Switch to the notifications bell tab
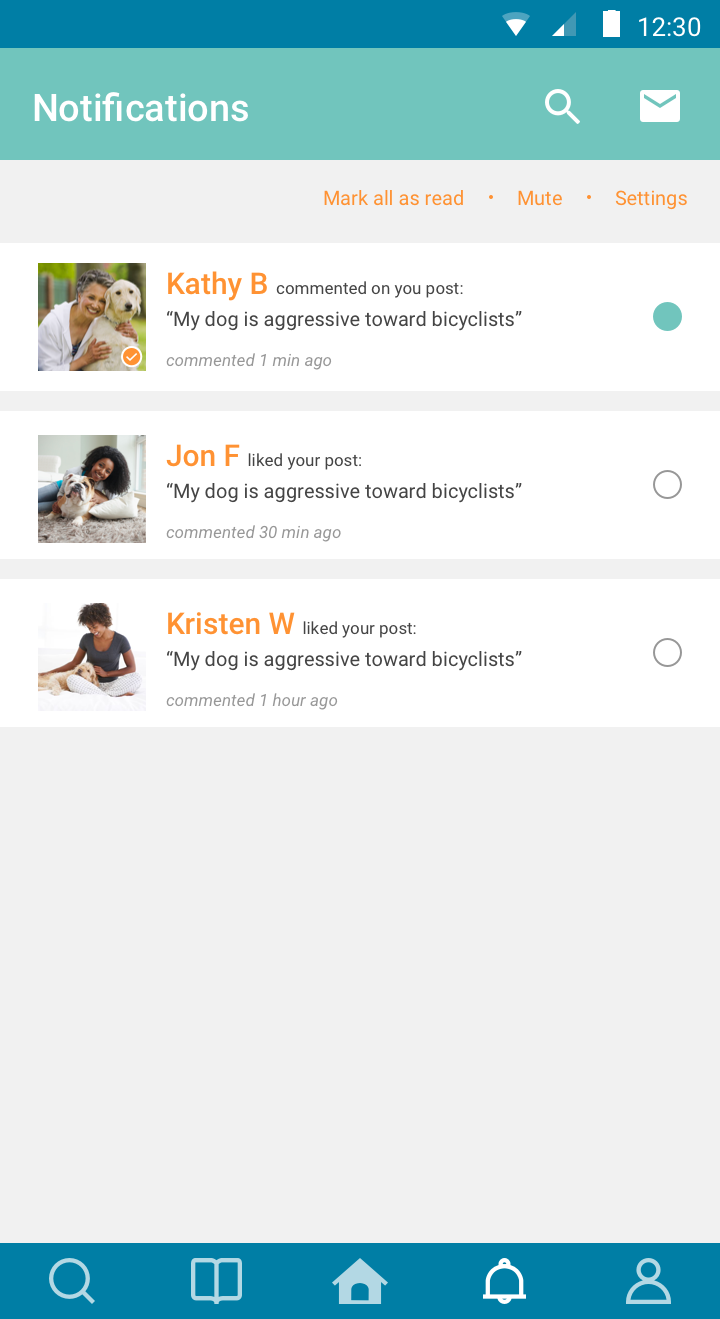720x1319 pixels. click(x=504, y=1281)
